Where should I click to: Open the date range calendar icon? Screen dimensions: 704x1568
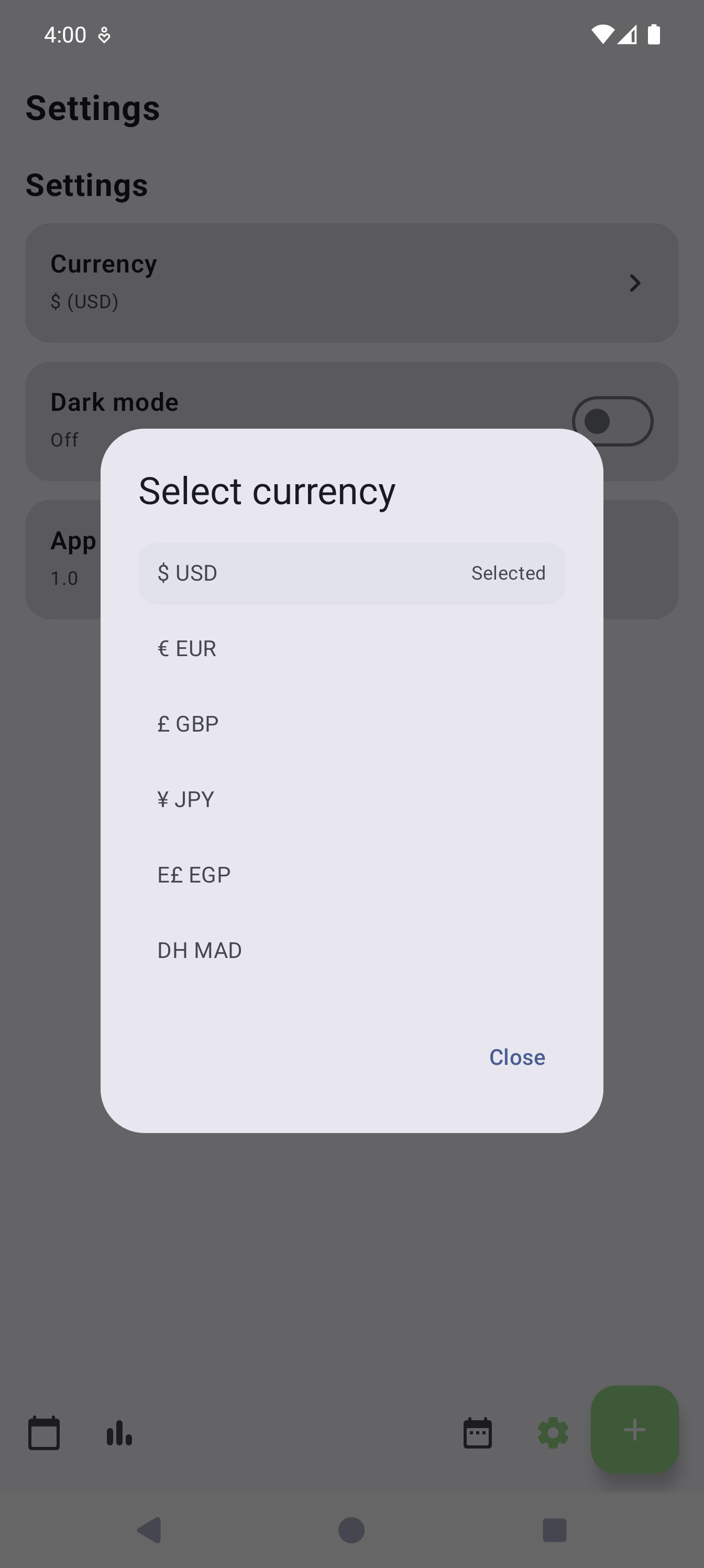click(478, 1432)
